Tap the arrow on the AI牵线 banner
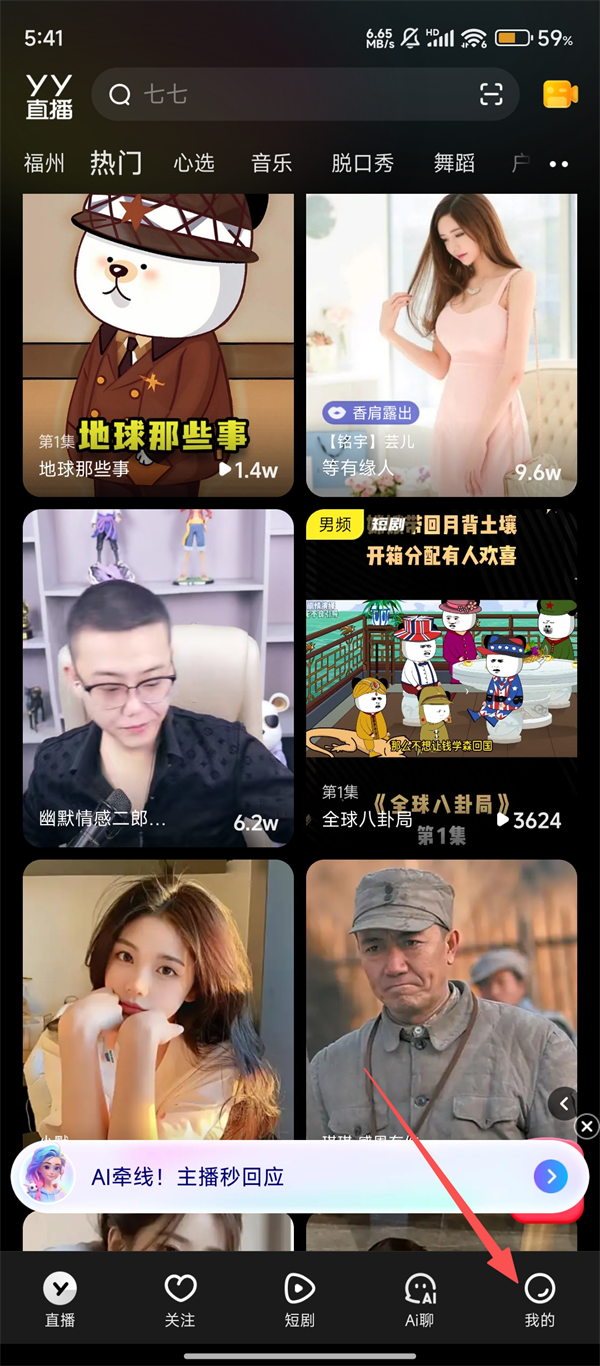This screenshot has height=1366, width=600. (x=550, y=1176)
